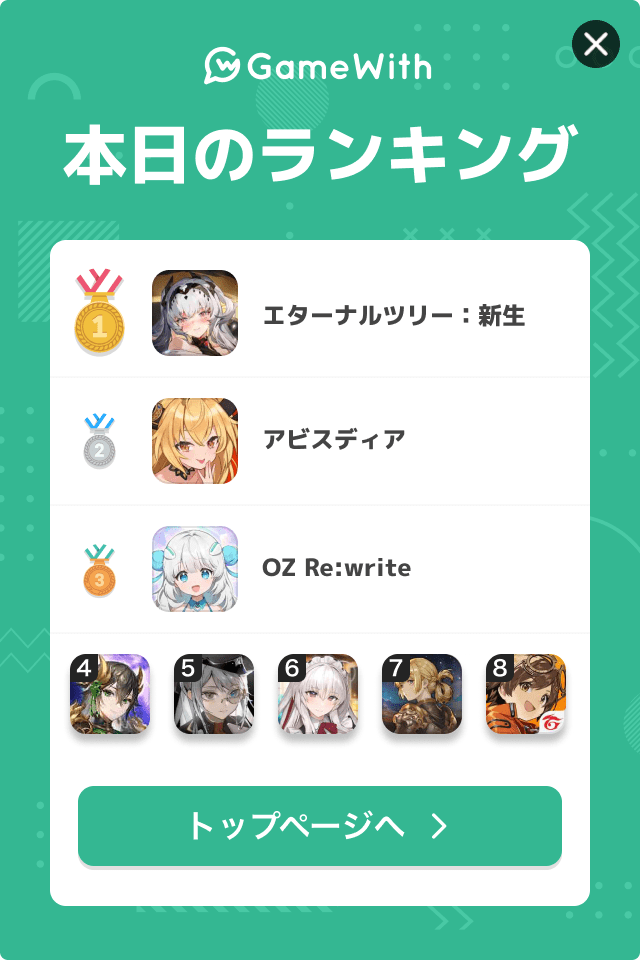The height and width of the screenshot is (960, 640).
Task: Open the rank 8 game icon
Action: pos(526,694)
